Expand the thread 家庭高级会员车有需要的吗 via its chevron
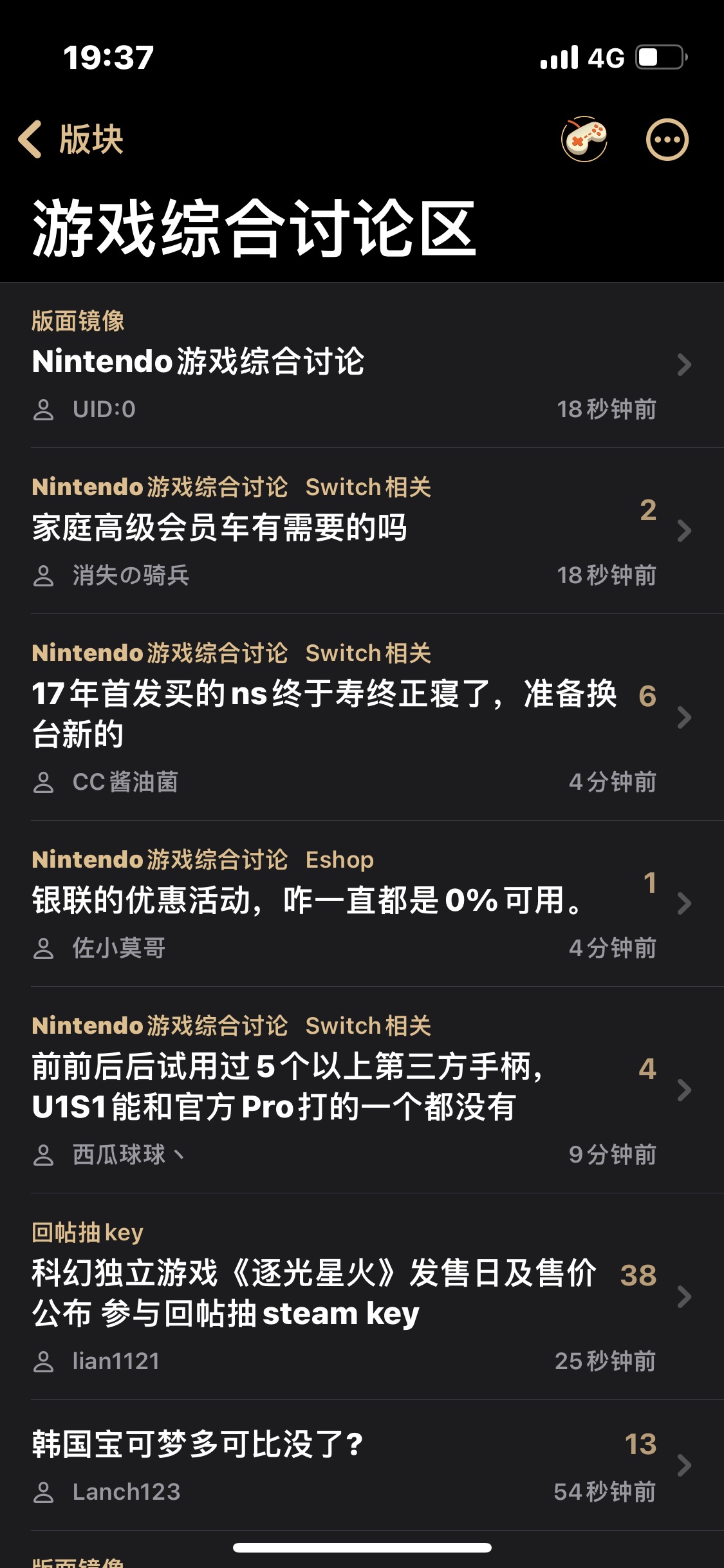The height and width of the screenshot is (1568, 724). pyautogui.click(x=683, y=530)
